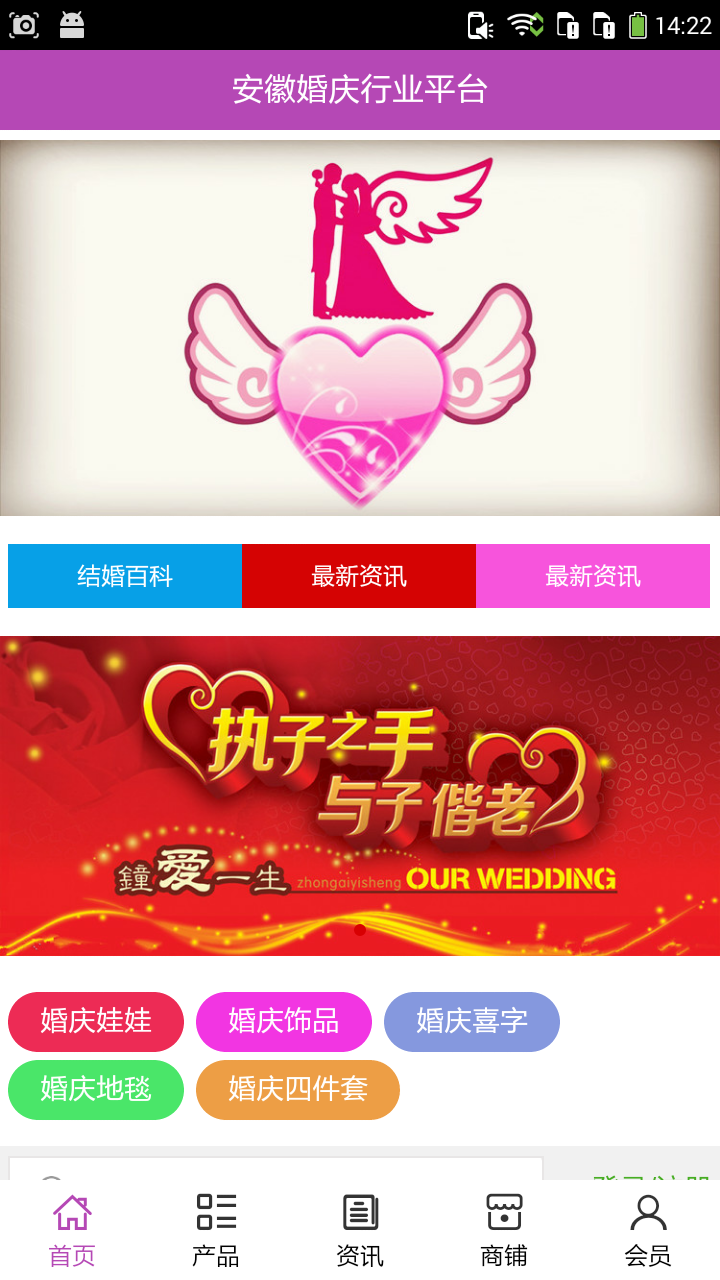Image resolution: width=720 pixels, height=1280 pixels.
Task: Open the 结婚百科 blue button
Action: pyautogui.click(x=125, y=576)
